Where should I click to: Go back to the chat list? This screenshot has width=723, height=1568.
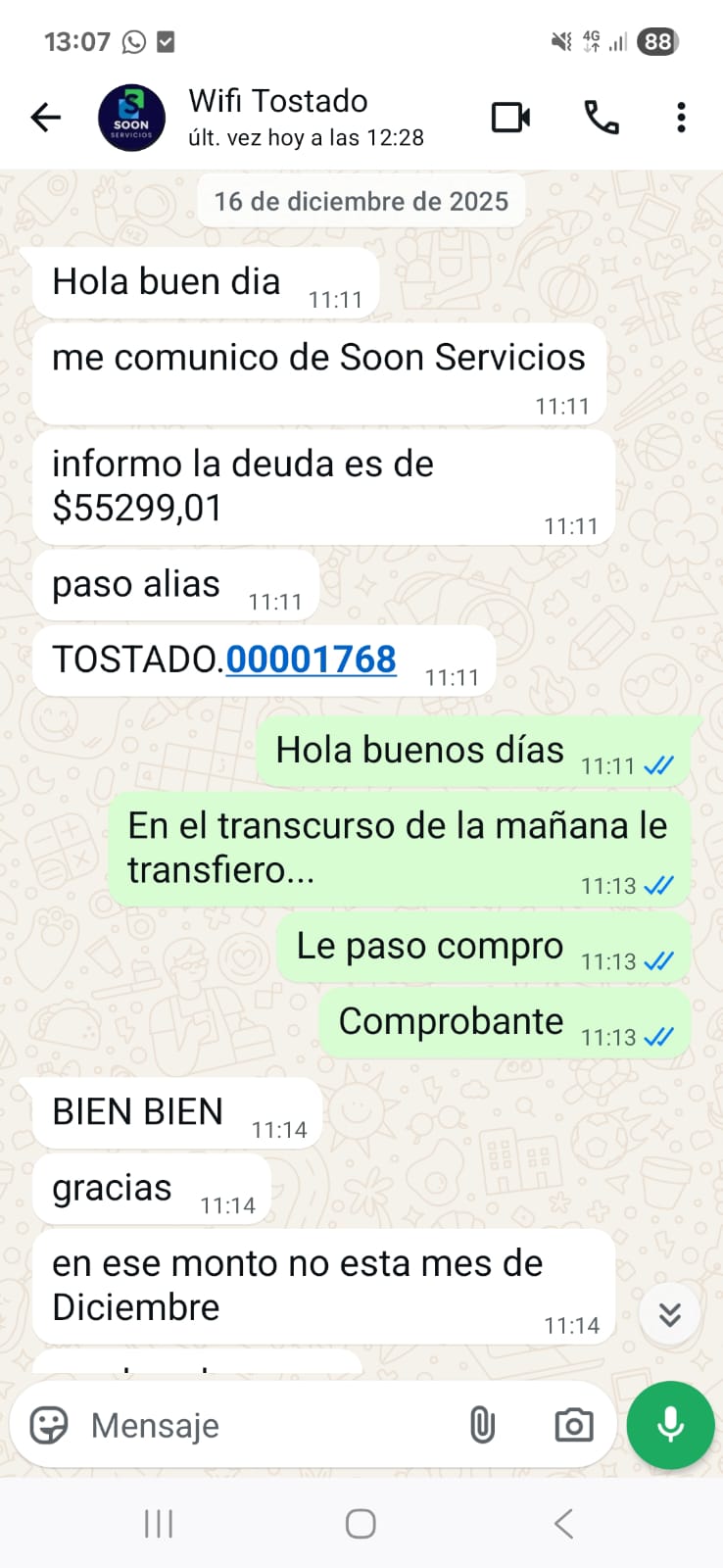(45, 118)
